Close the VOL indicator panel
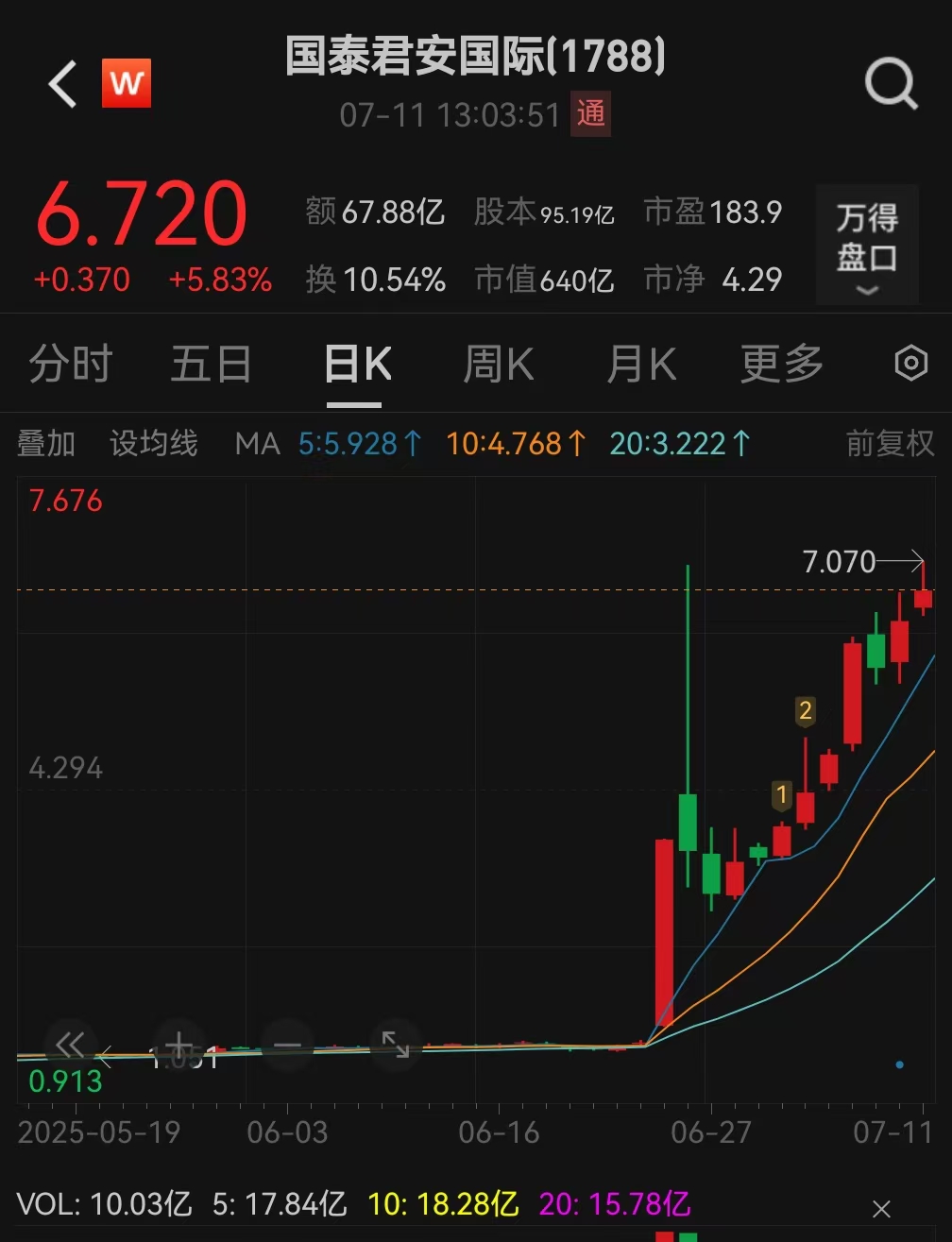This screenshot has width=952, height=1242. click(881, 1208)
